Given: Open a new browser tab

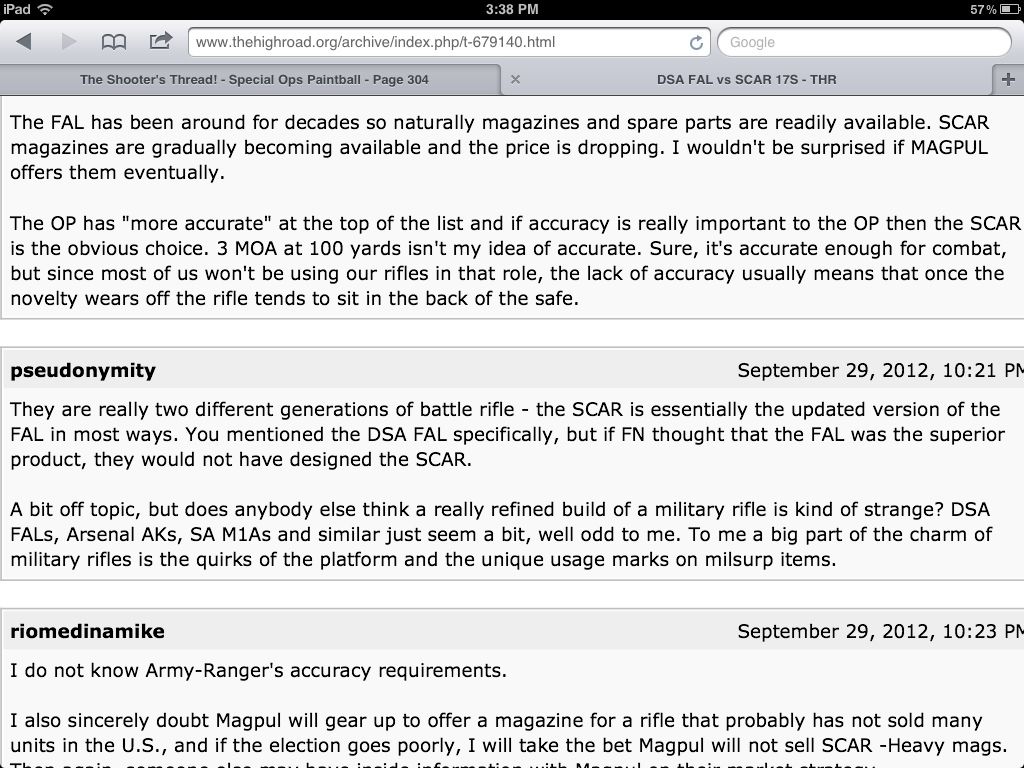Looking at the screenshot, I should [1007, 79].
